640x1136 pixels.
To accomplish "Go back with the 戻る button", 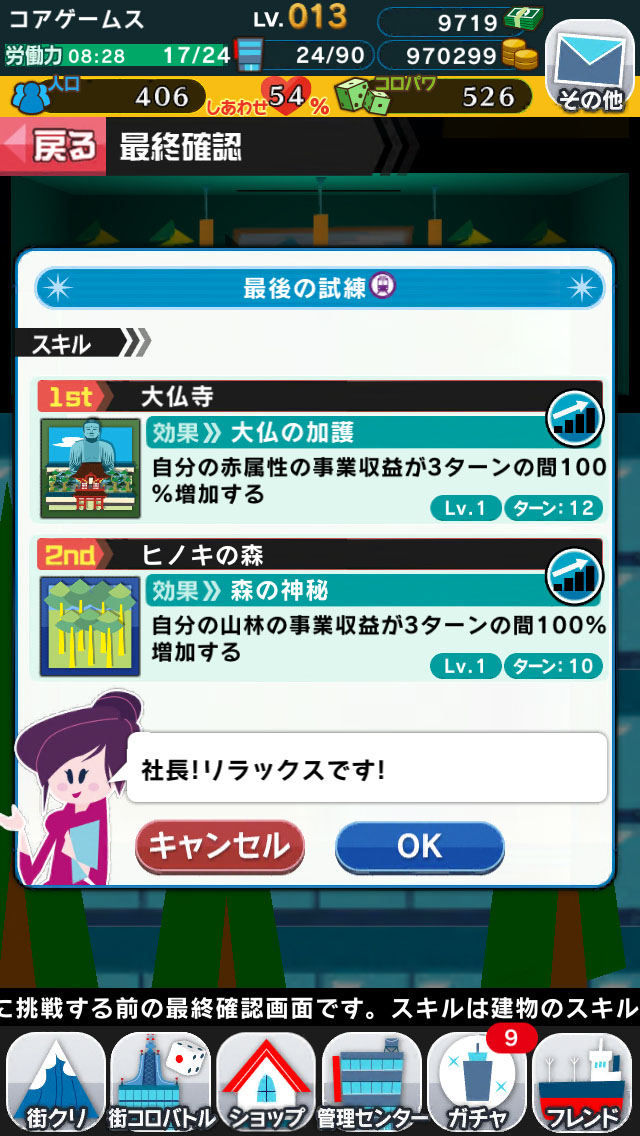I will click(x=54, y=148).
